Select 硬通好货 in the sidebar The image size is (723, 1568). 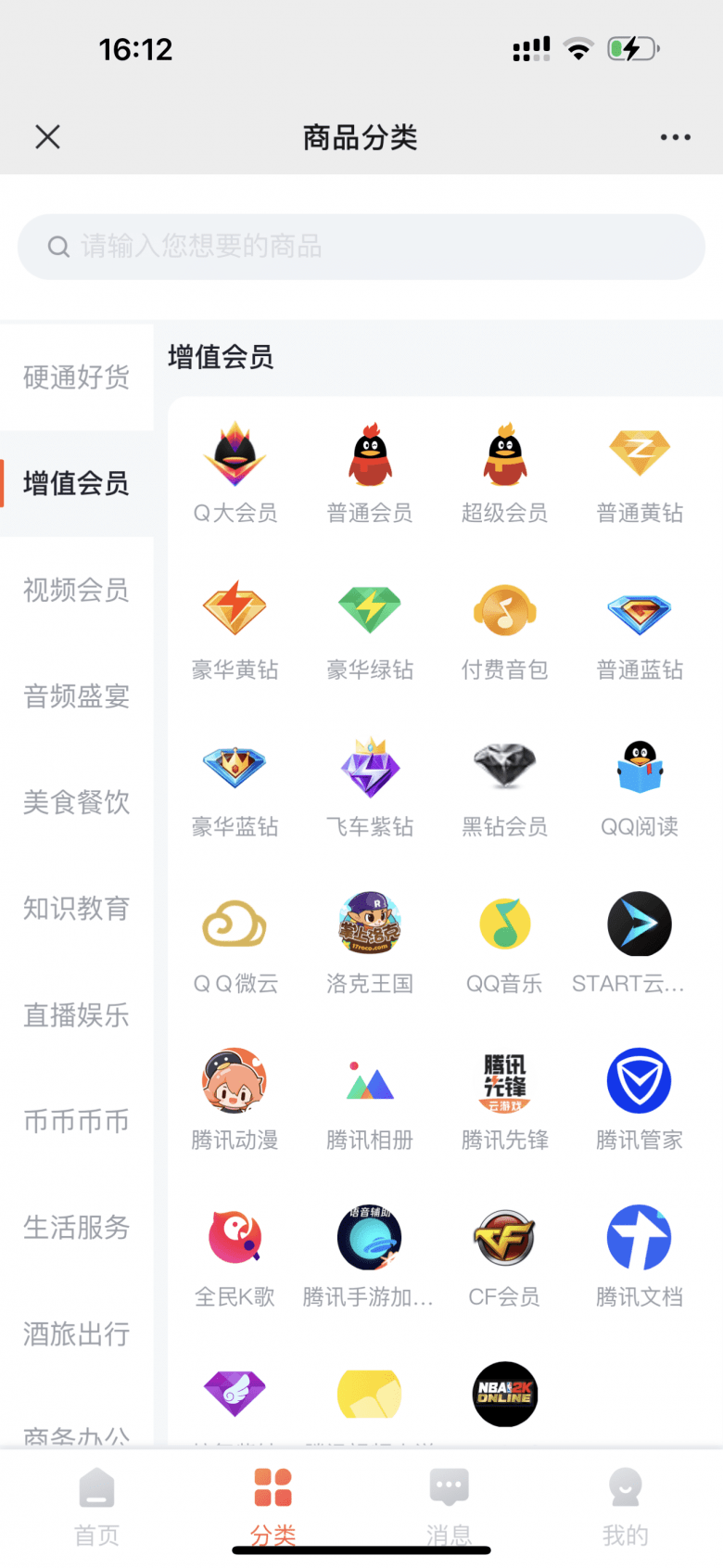click(x=76, y=377)
